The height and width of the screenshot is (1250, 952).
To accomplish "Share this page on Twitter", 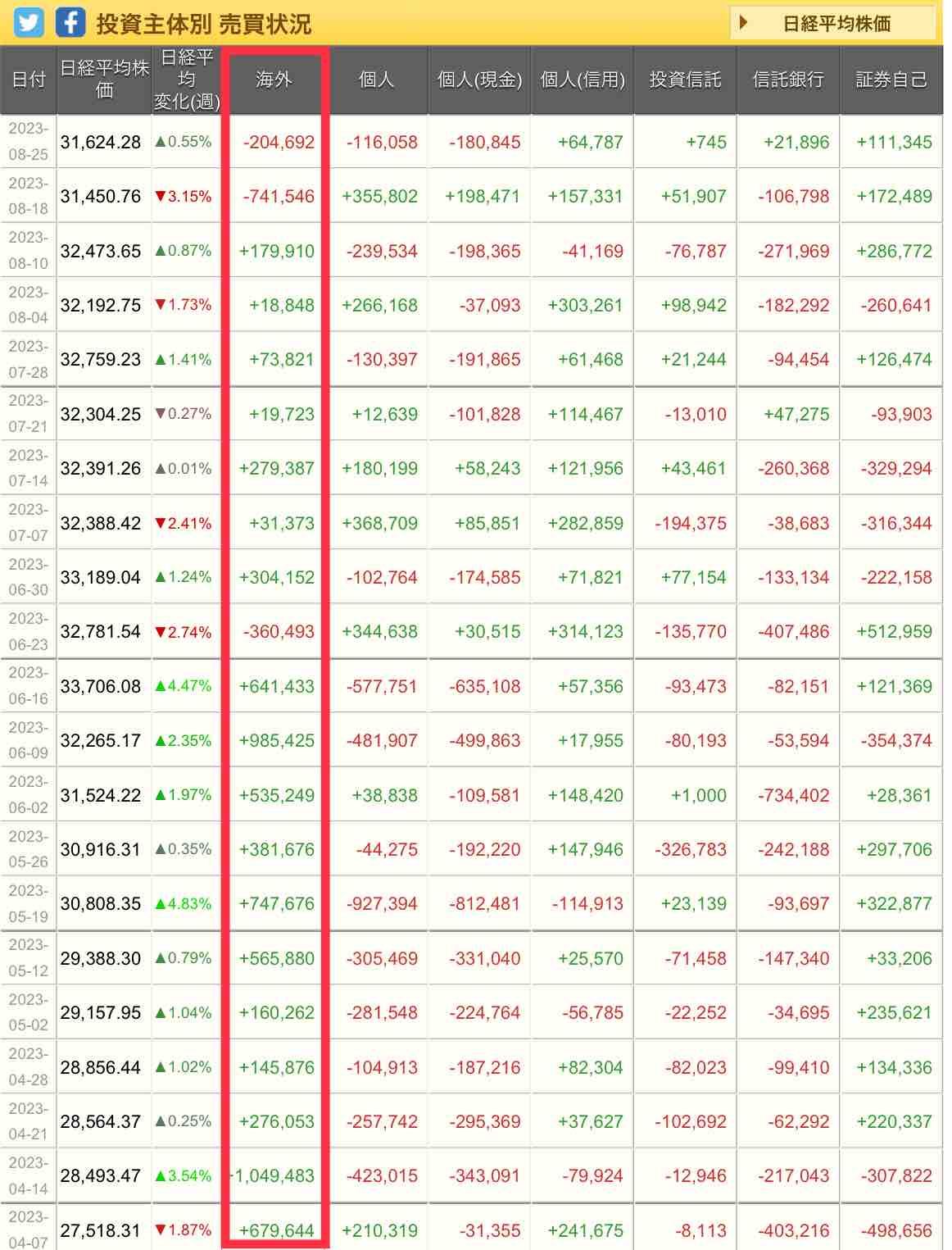I will click(29, 22).
